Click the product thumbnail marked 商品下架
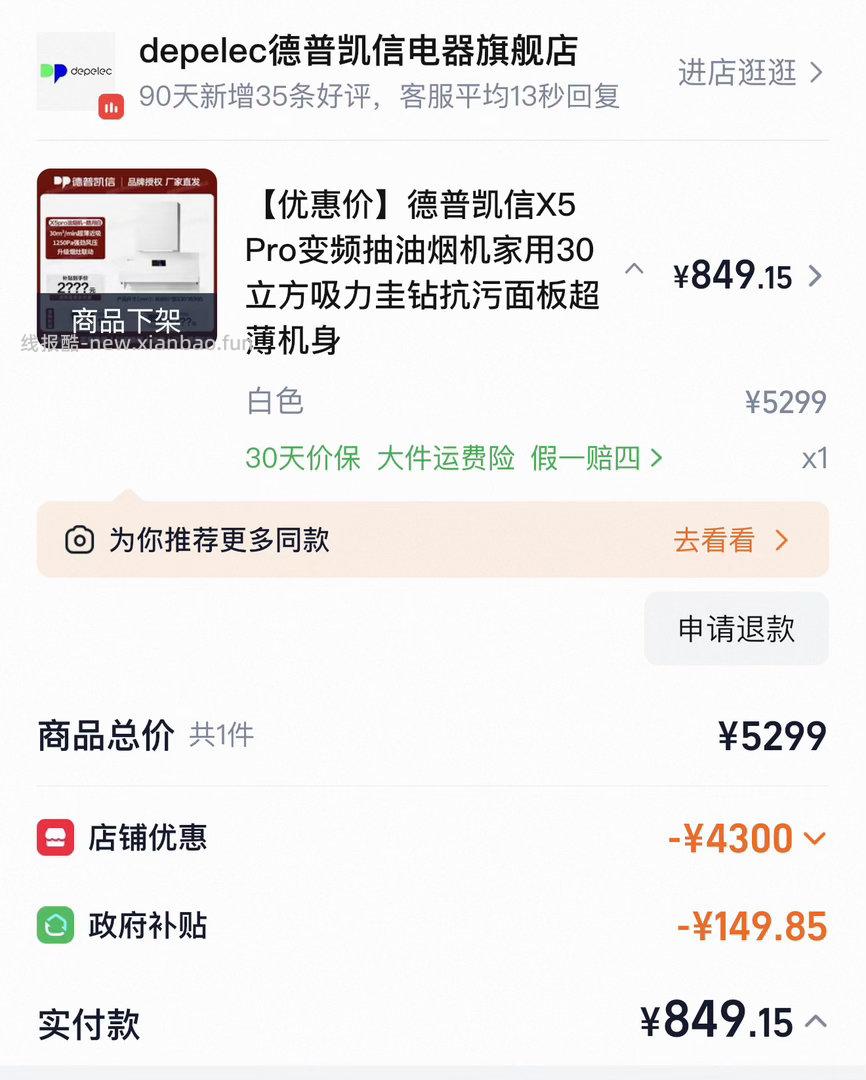This screenshot has width=866, height=1080. (127, 255)
